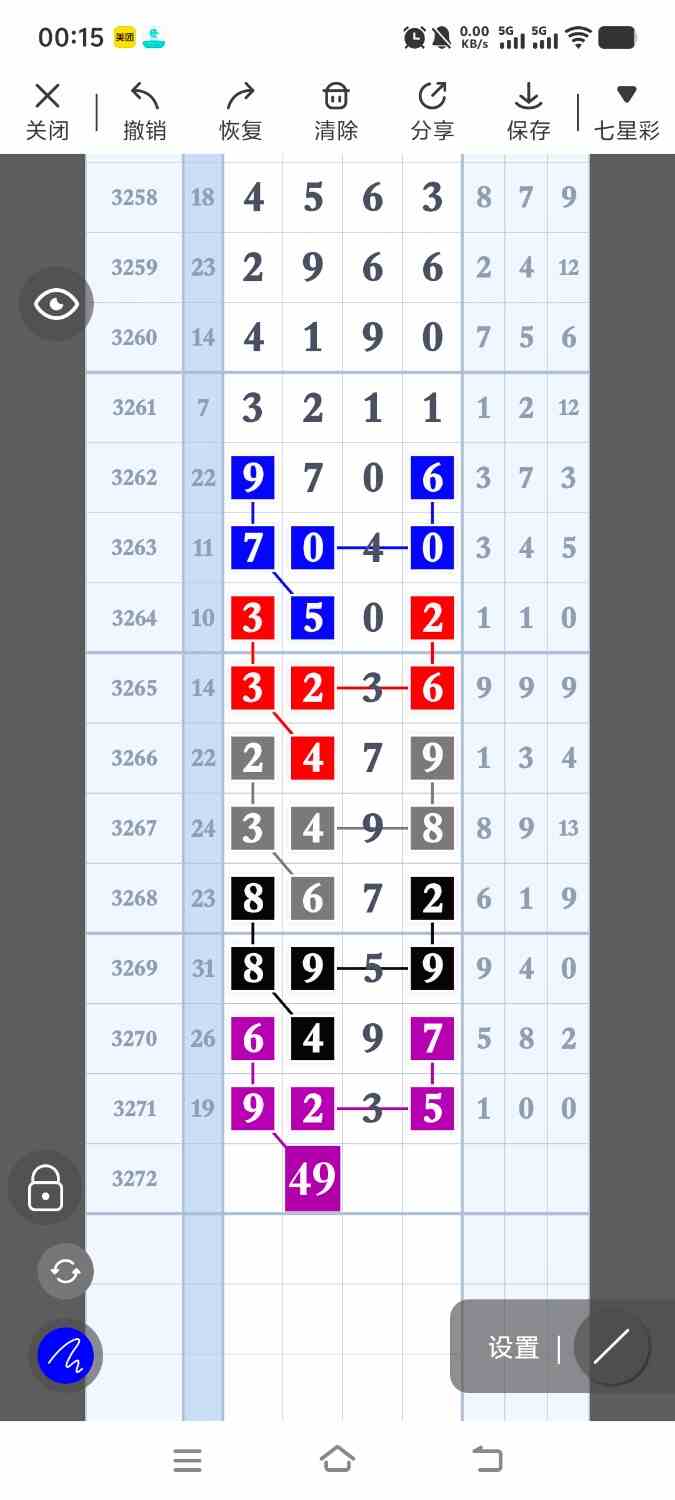Open the 七星彩 lottery dropdown
Viewport: 675px width, 1500px height.
[626, 111]
